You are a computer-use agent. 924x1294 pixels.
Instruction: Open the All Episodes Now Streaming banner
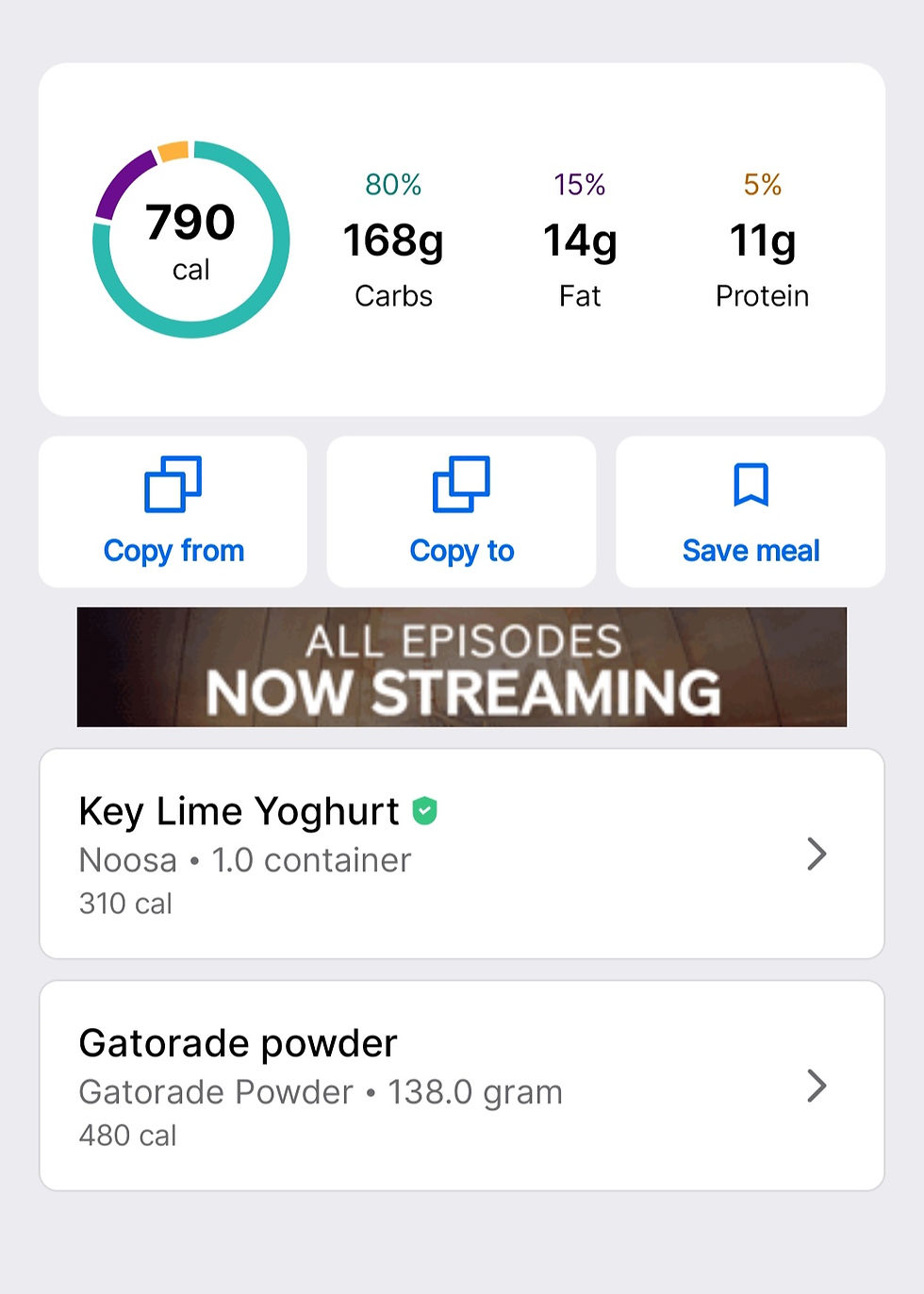[461, 667]
